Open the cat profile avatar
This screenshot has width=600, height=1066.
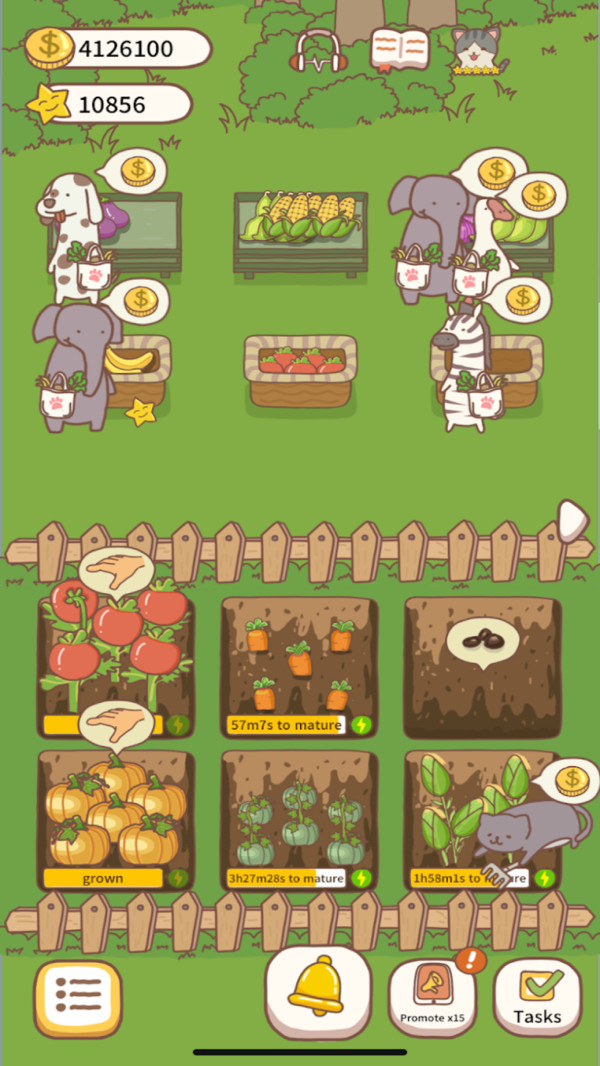(x=474, y=49)
